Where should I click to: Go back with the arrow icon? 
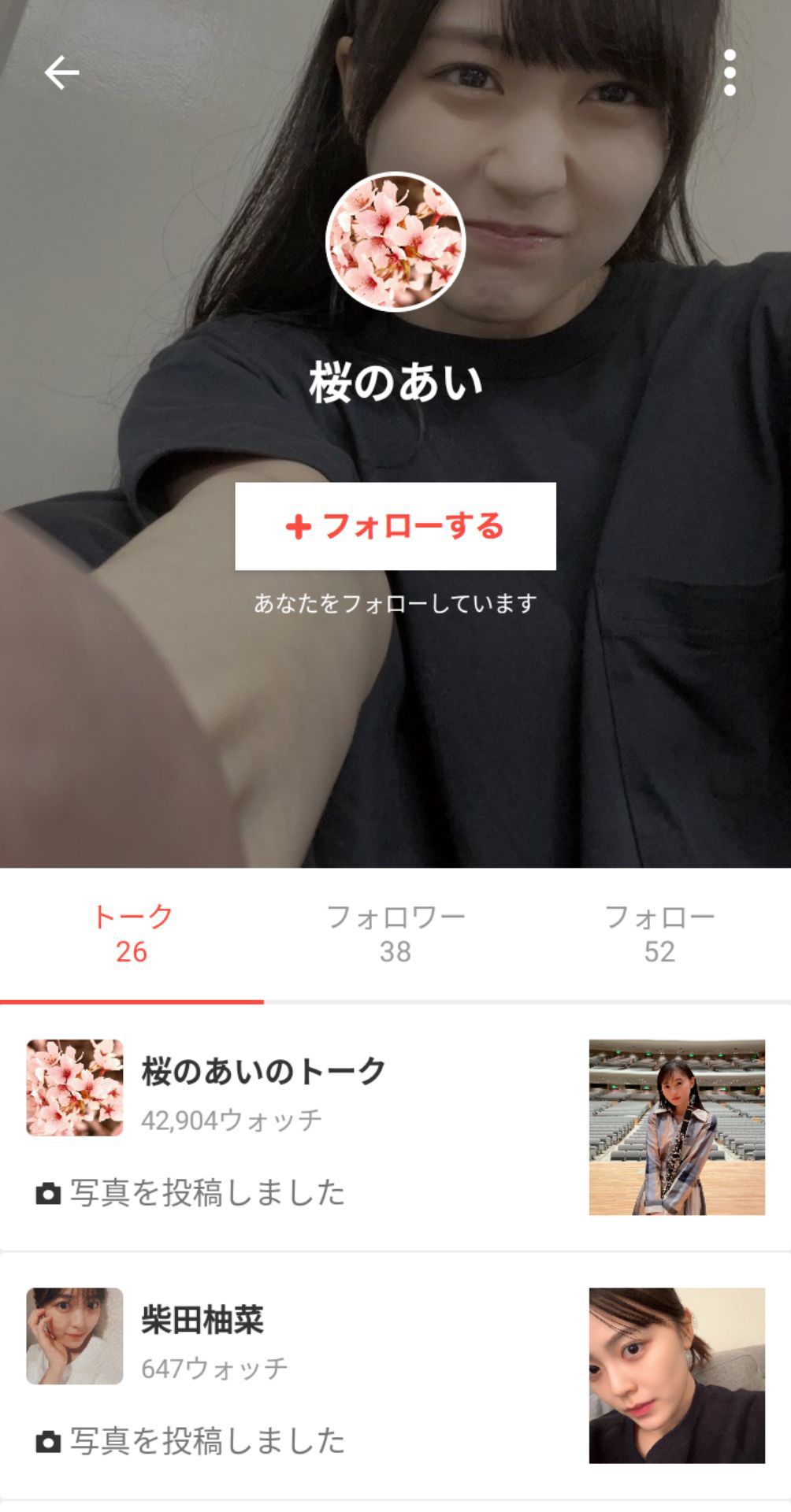tap(61, 73)
